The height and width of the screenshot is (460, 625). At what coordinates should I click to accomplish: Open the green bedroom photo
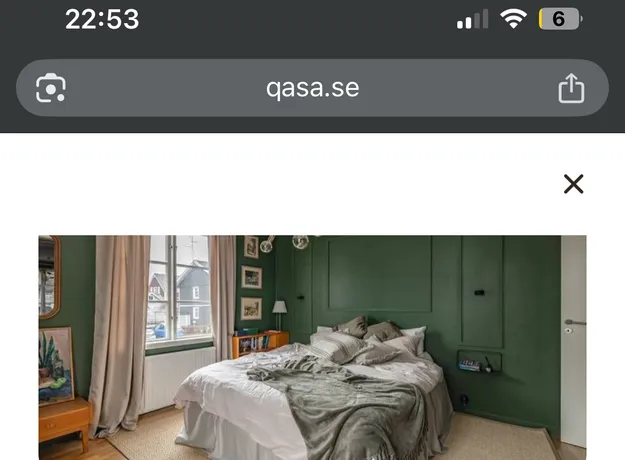pyautogui.click(x=312, y=347)
